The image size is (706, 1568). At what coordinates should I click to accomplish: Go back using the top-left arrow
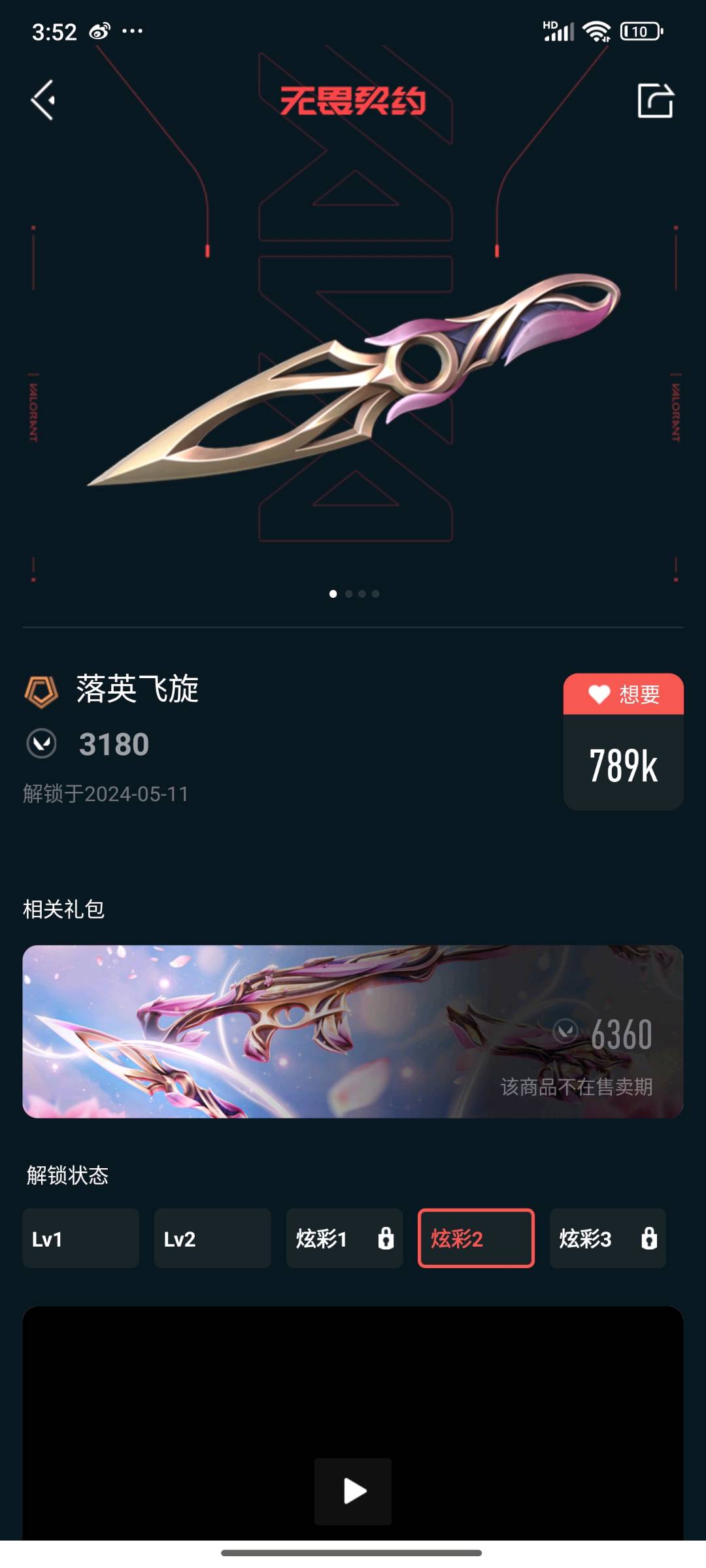click(43, 100)
